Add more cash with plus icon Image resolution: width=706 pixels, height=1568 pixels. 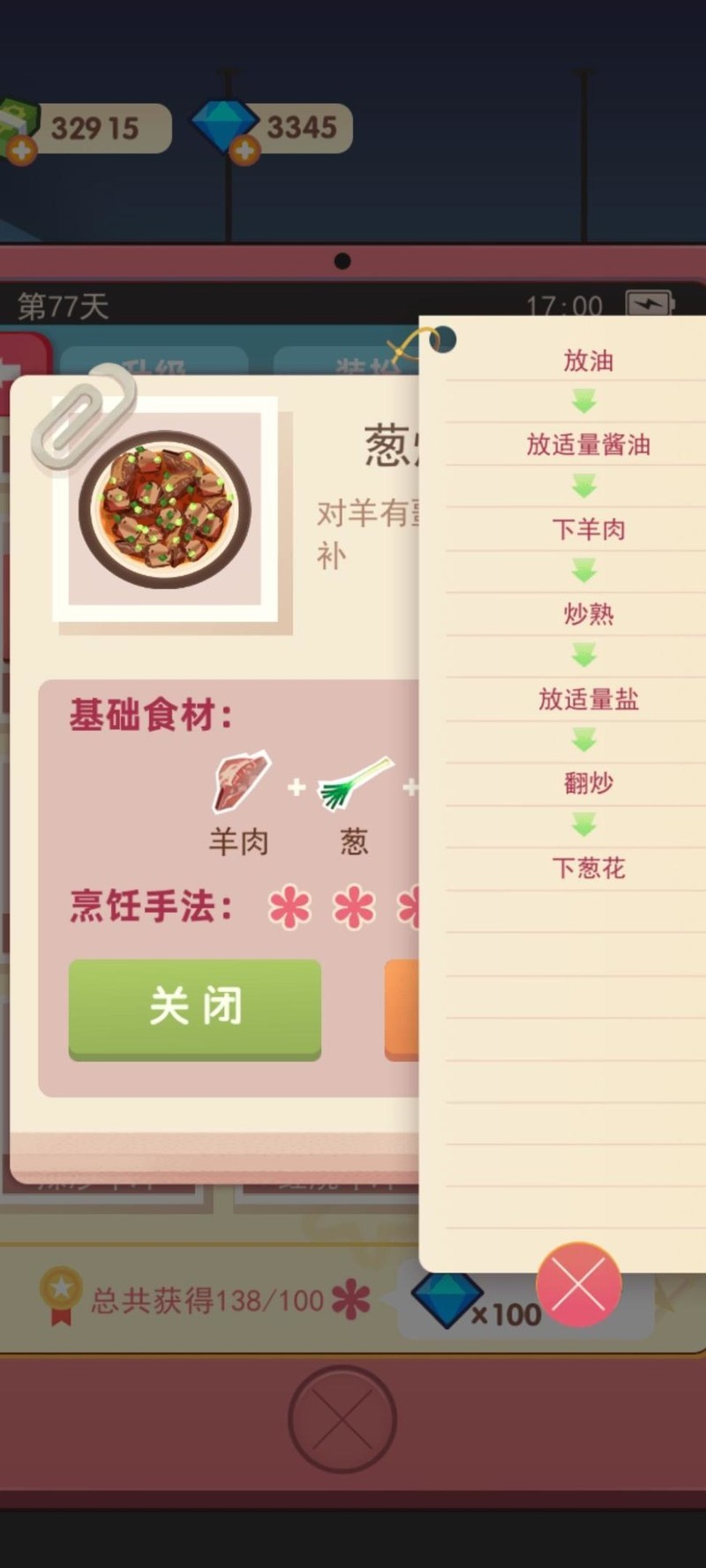21,151
